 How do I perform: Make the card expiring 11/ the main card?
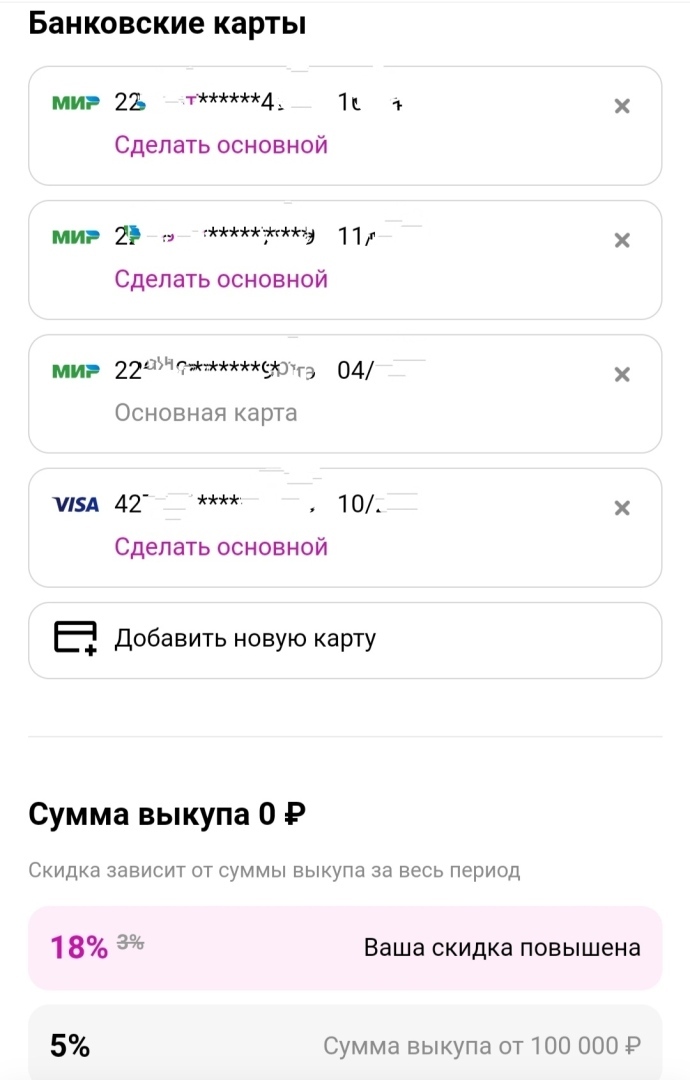(x=221, y=279)
